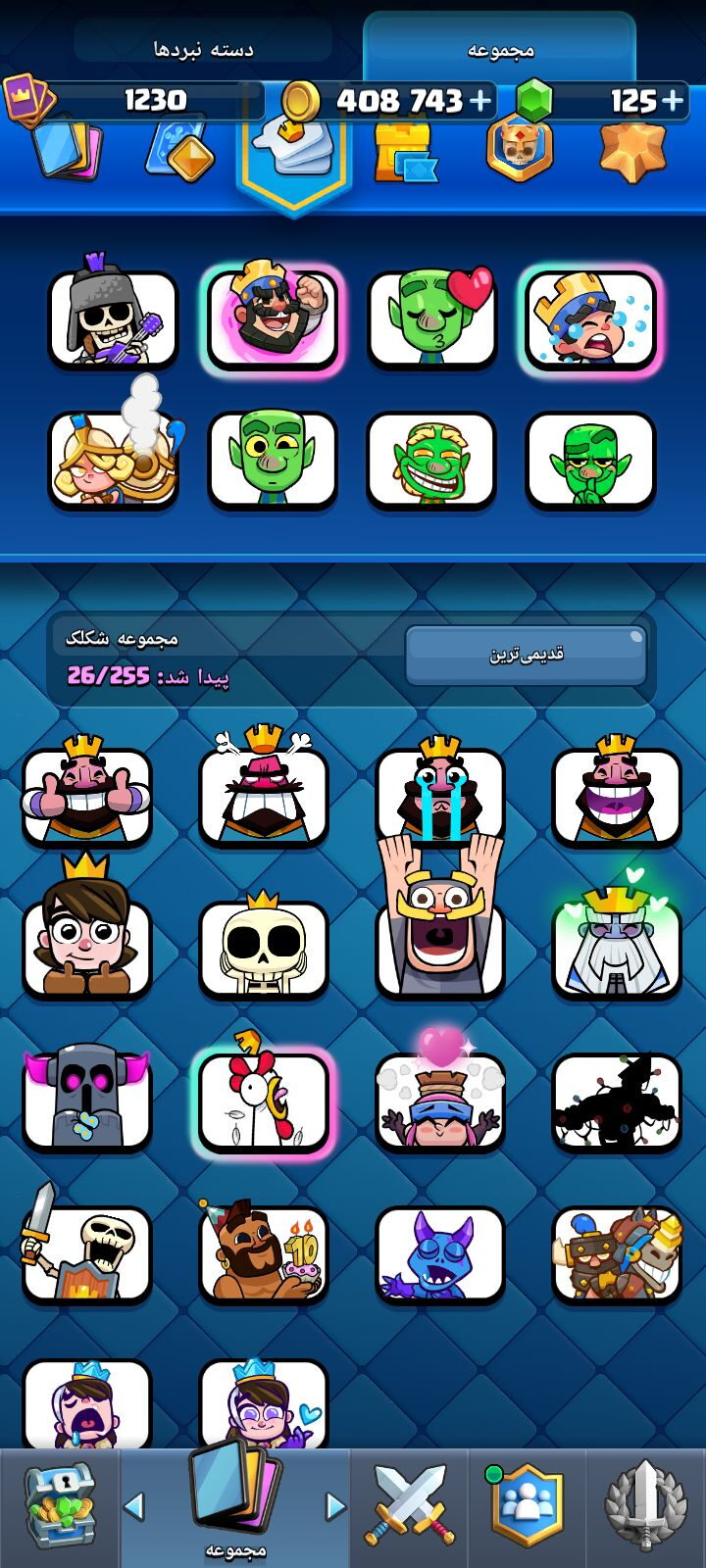Open the shop chest tab in bottom bar

tap(59, 1507)
